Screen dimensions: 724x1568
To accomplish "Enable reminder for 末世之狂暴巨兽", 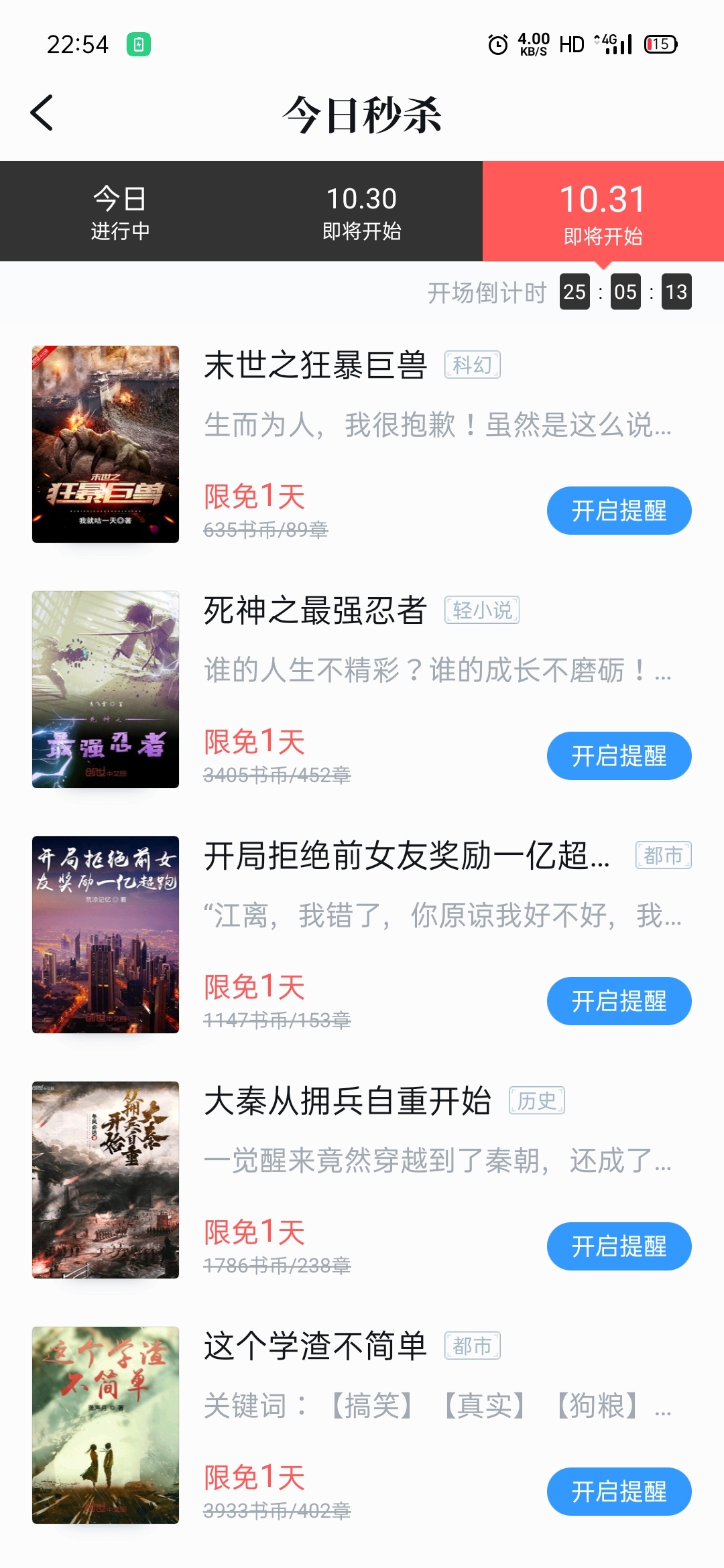I will coord(619,511).
